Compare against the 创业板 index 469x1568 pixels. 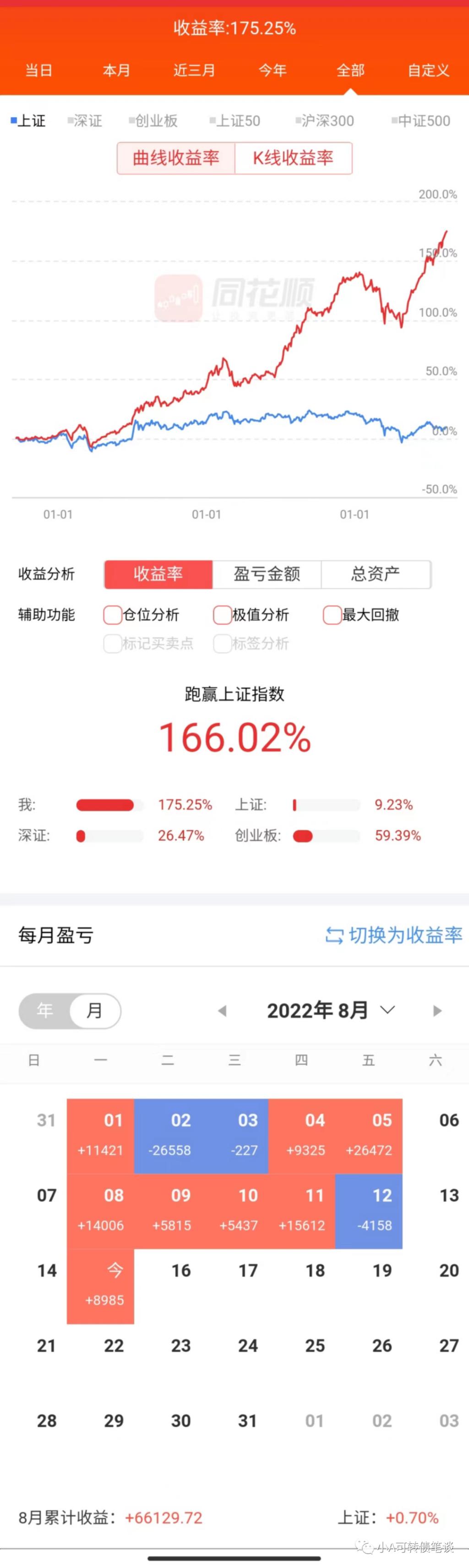(153, 121)
